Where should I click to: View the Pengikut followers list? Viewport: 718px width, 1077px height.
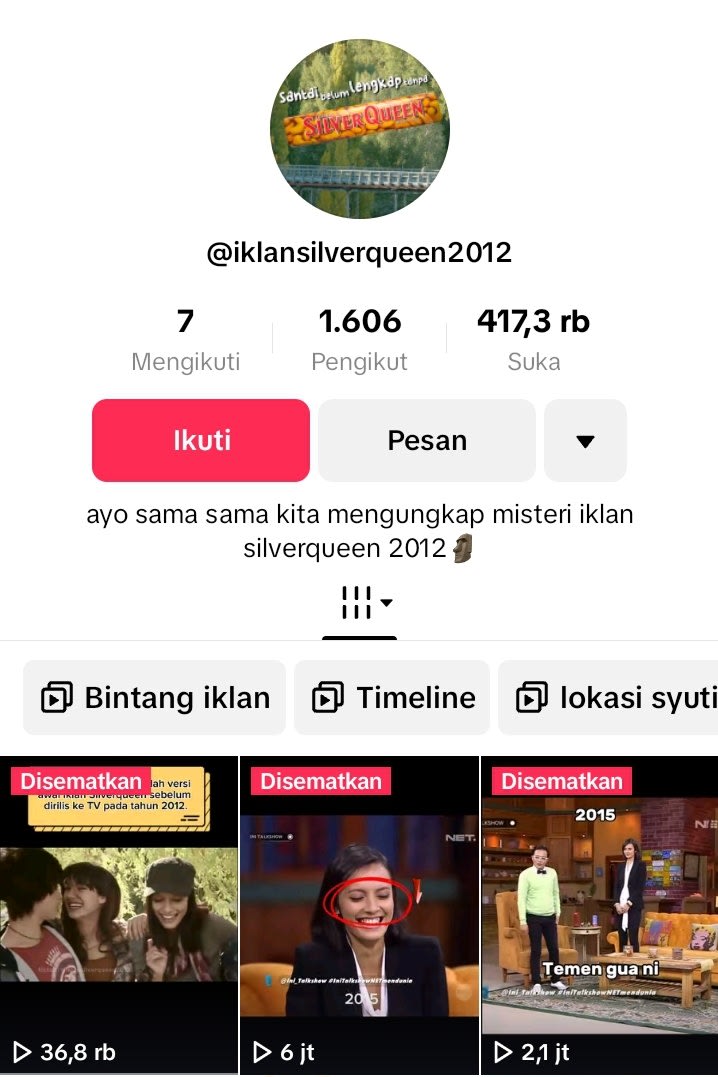359,340
